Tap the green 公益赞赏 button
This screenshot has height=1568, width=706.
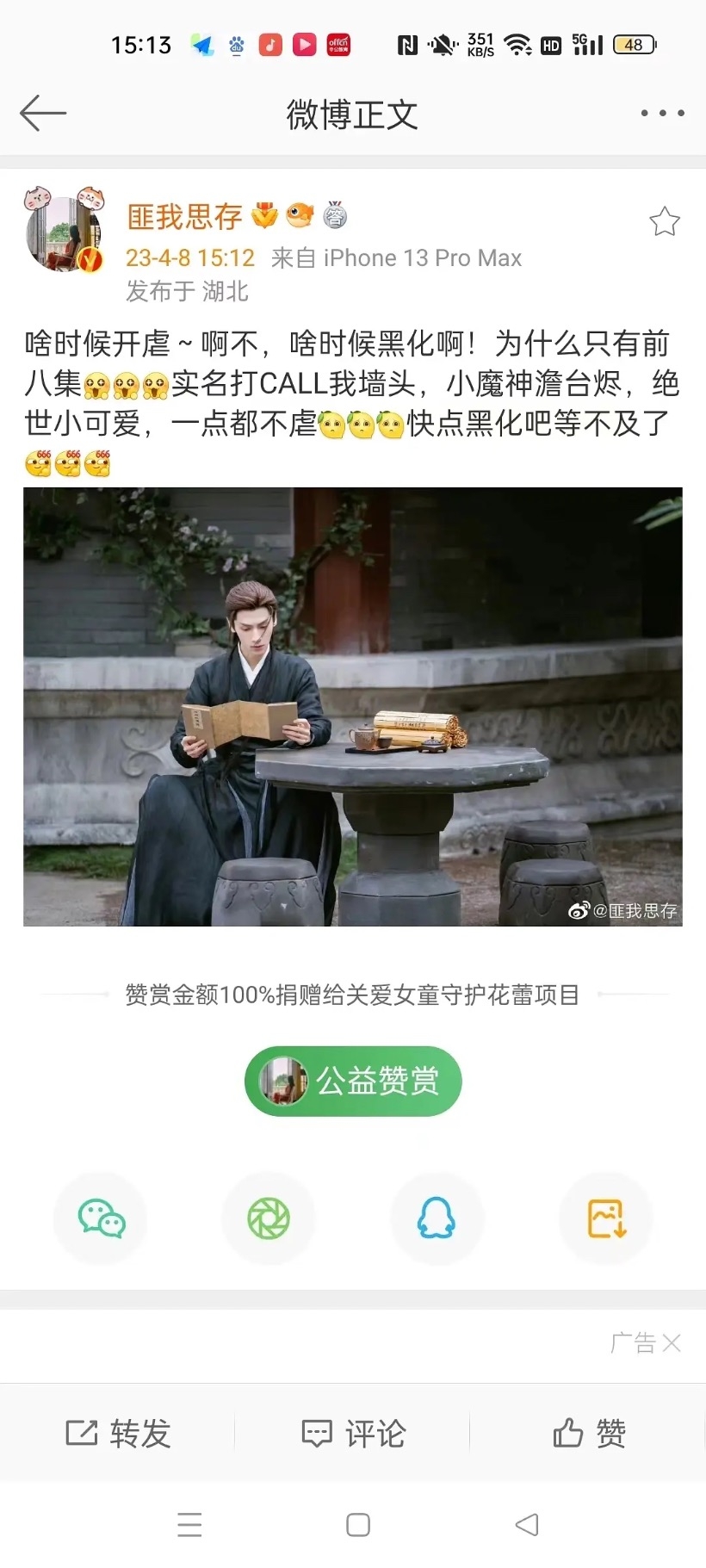tap(353, 1081)
